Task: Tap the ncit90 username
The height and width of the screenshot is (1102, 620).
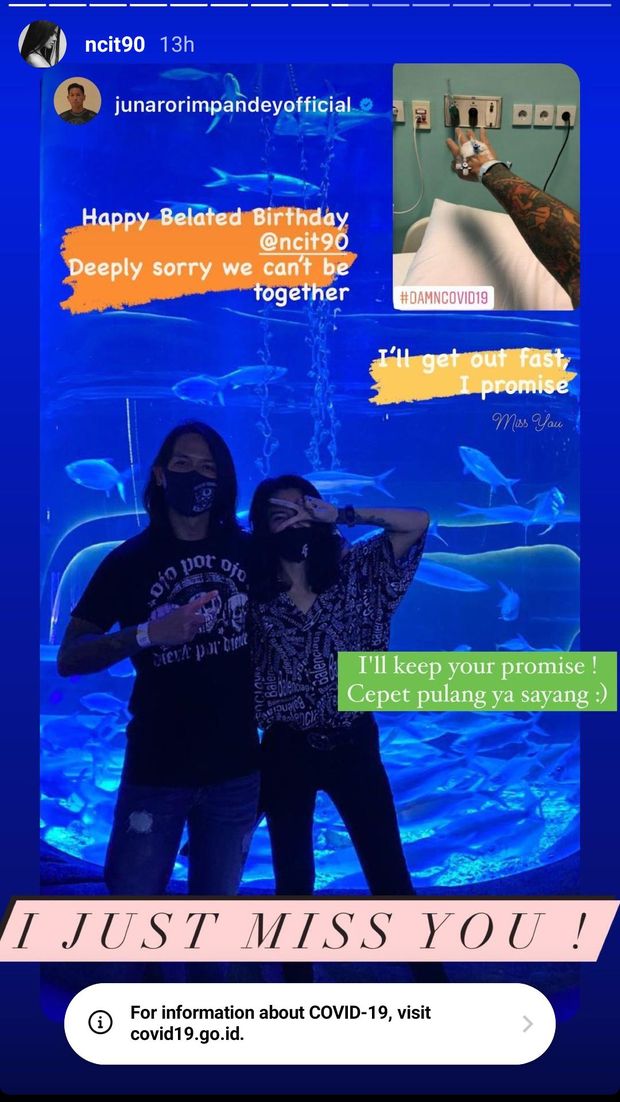Action: [115, 44]
